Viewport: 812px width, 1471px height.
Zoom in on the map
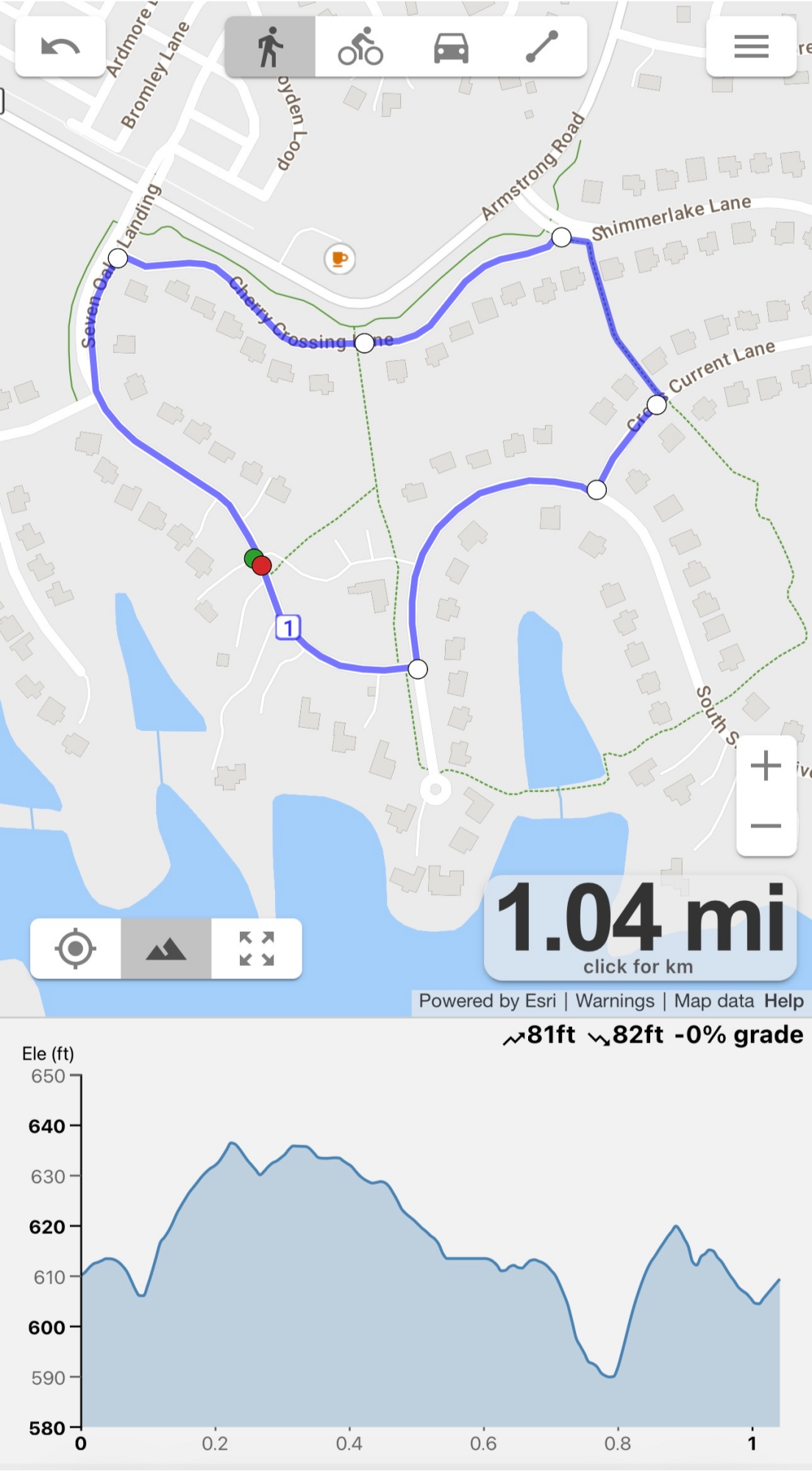click(766, 766)
